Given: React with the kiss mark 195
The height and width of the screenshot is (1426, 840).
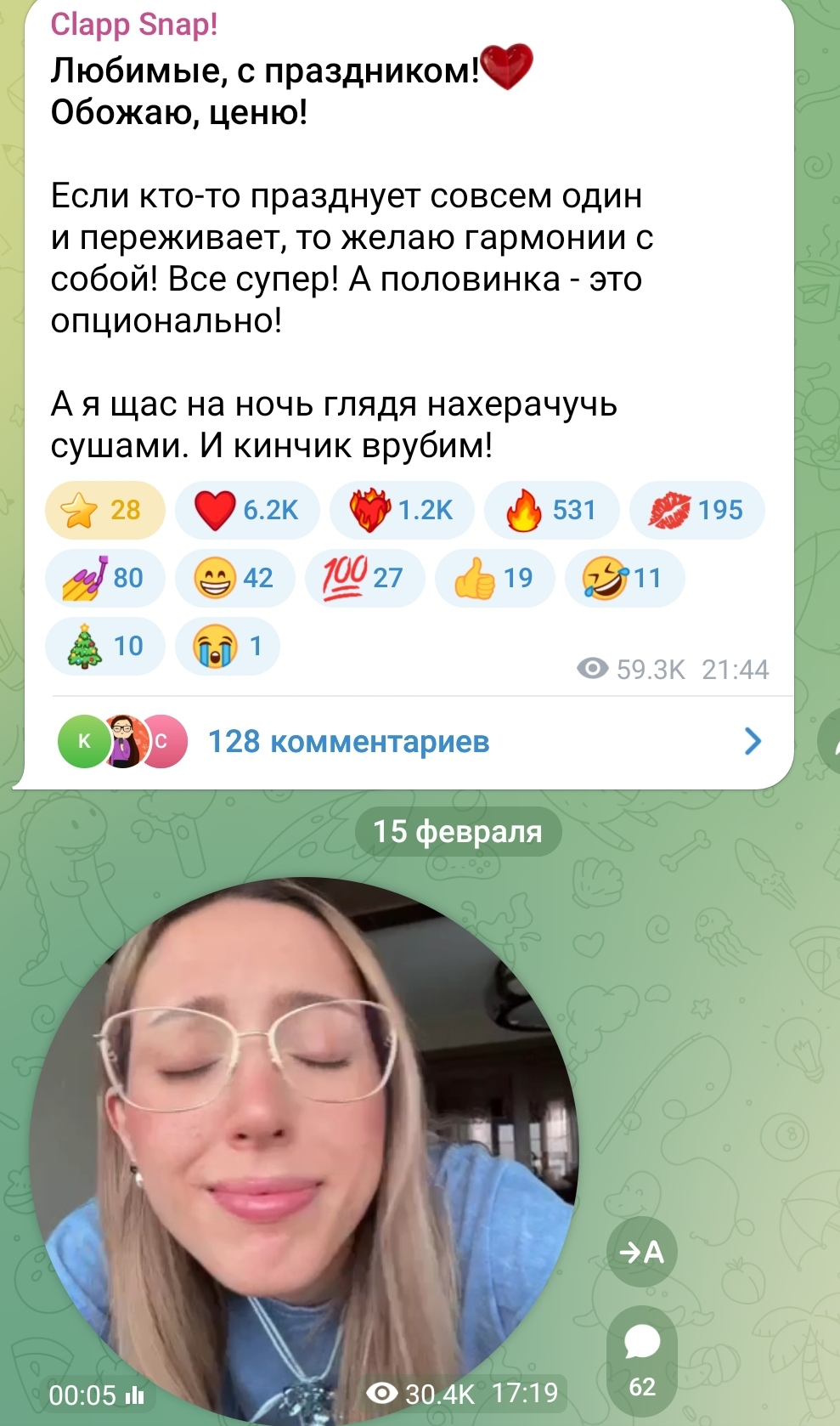Looking at the screenshot, I should (696, 510).
